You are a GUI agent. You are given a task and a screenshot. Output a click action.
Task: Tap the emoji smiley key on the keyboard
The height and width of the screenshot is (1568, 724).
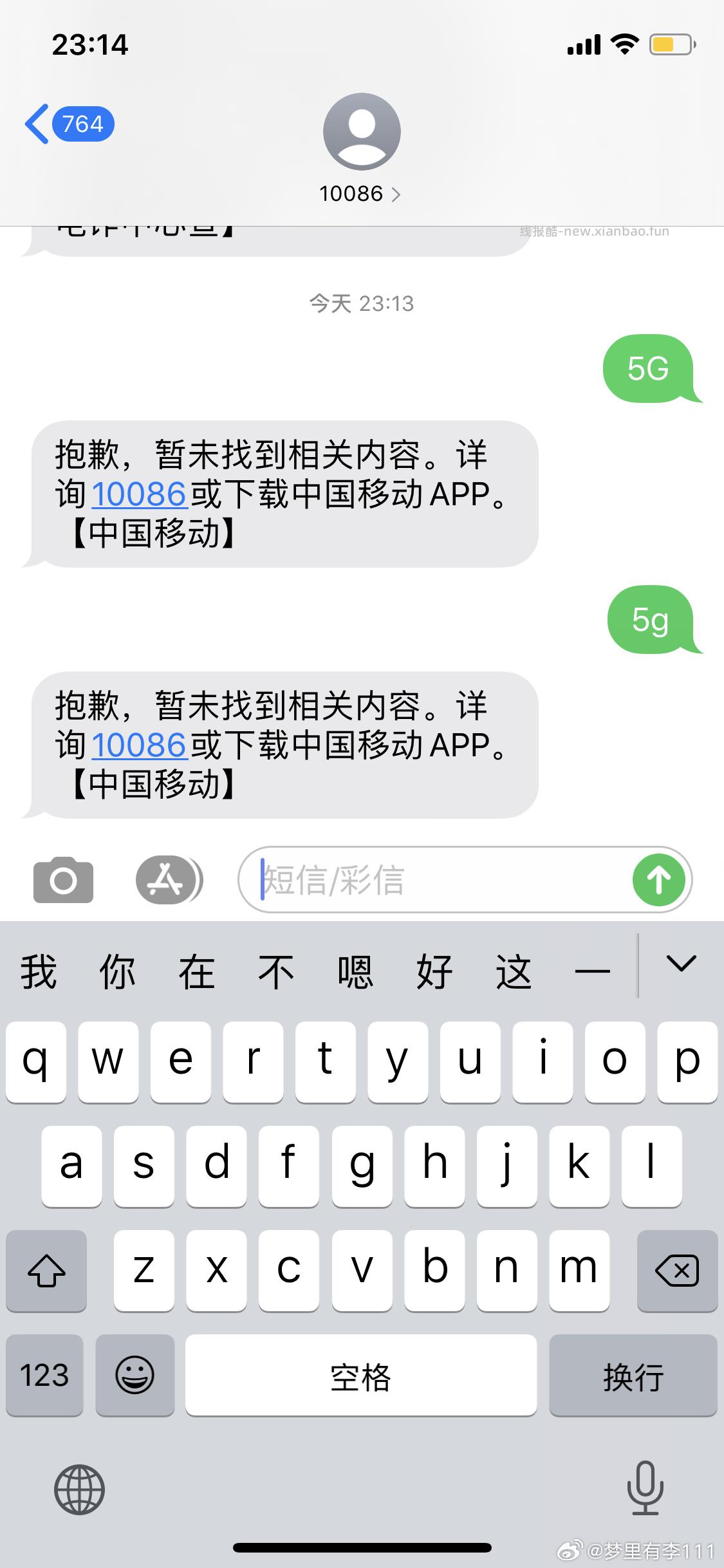tap(135, 1377)
